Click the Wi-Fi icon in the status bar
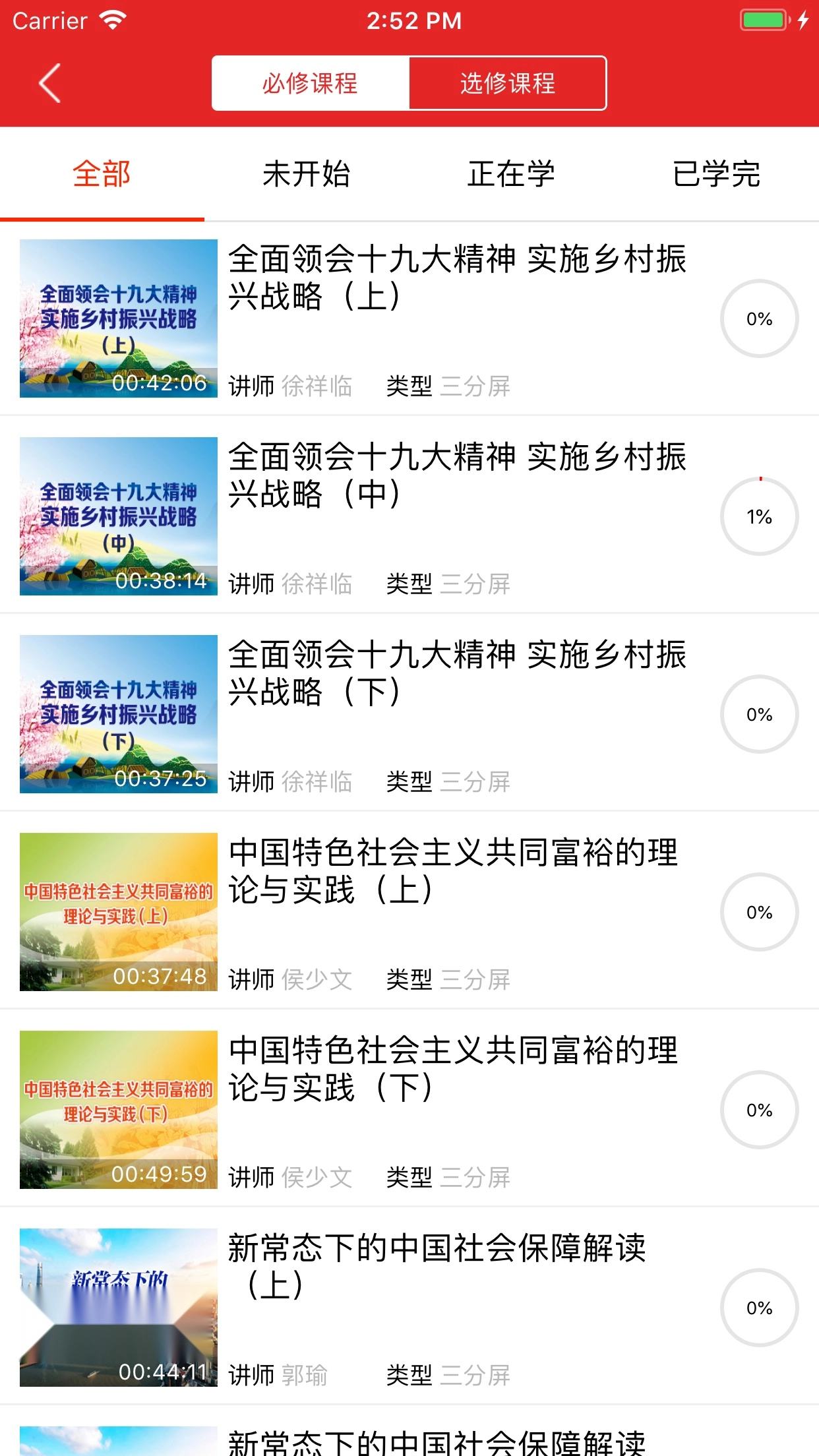The image size is (819, 1456). coord(113,20)
